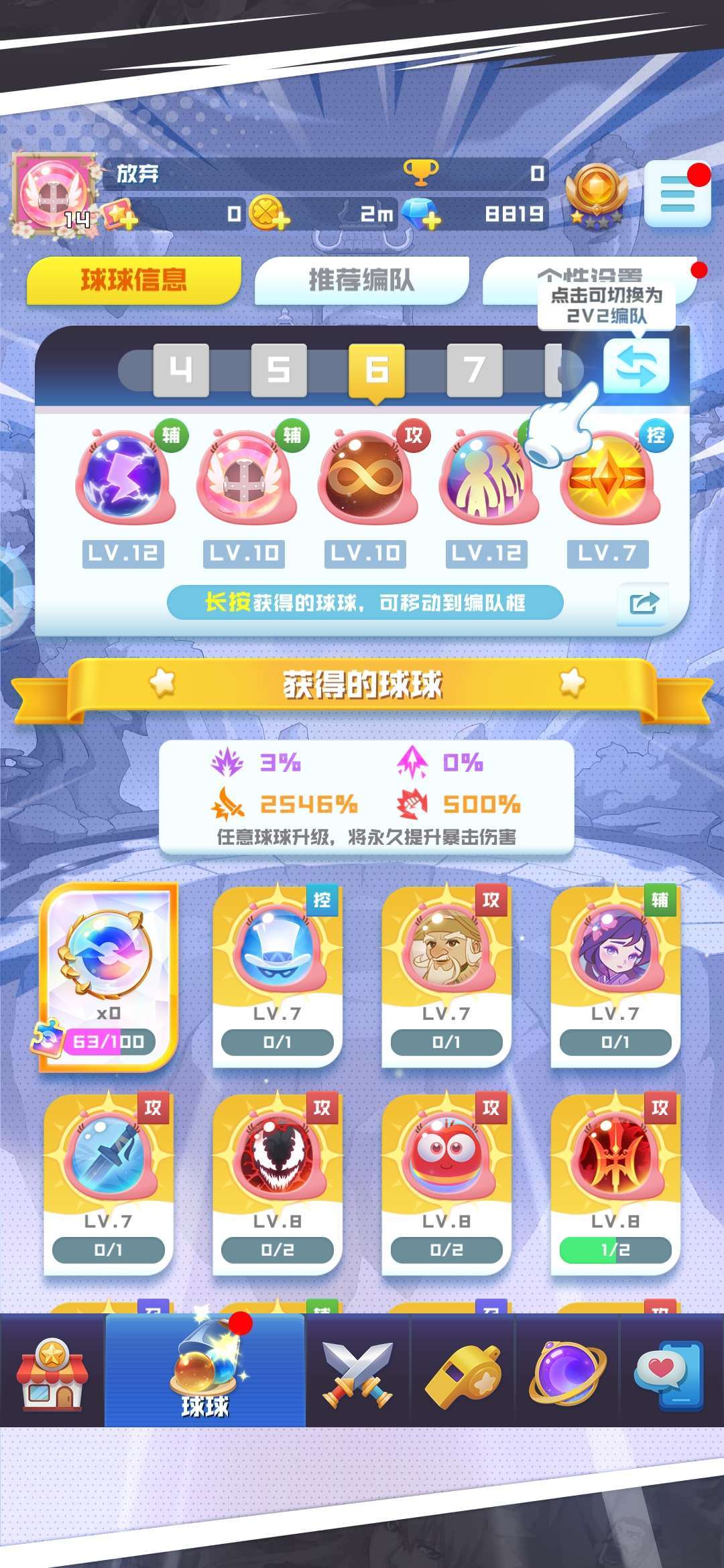Tap the swap arrows to switch to 2V2 lineup
This screenshot has width=724, height=1568.
pos(636,366)
